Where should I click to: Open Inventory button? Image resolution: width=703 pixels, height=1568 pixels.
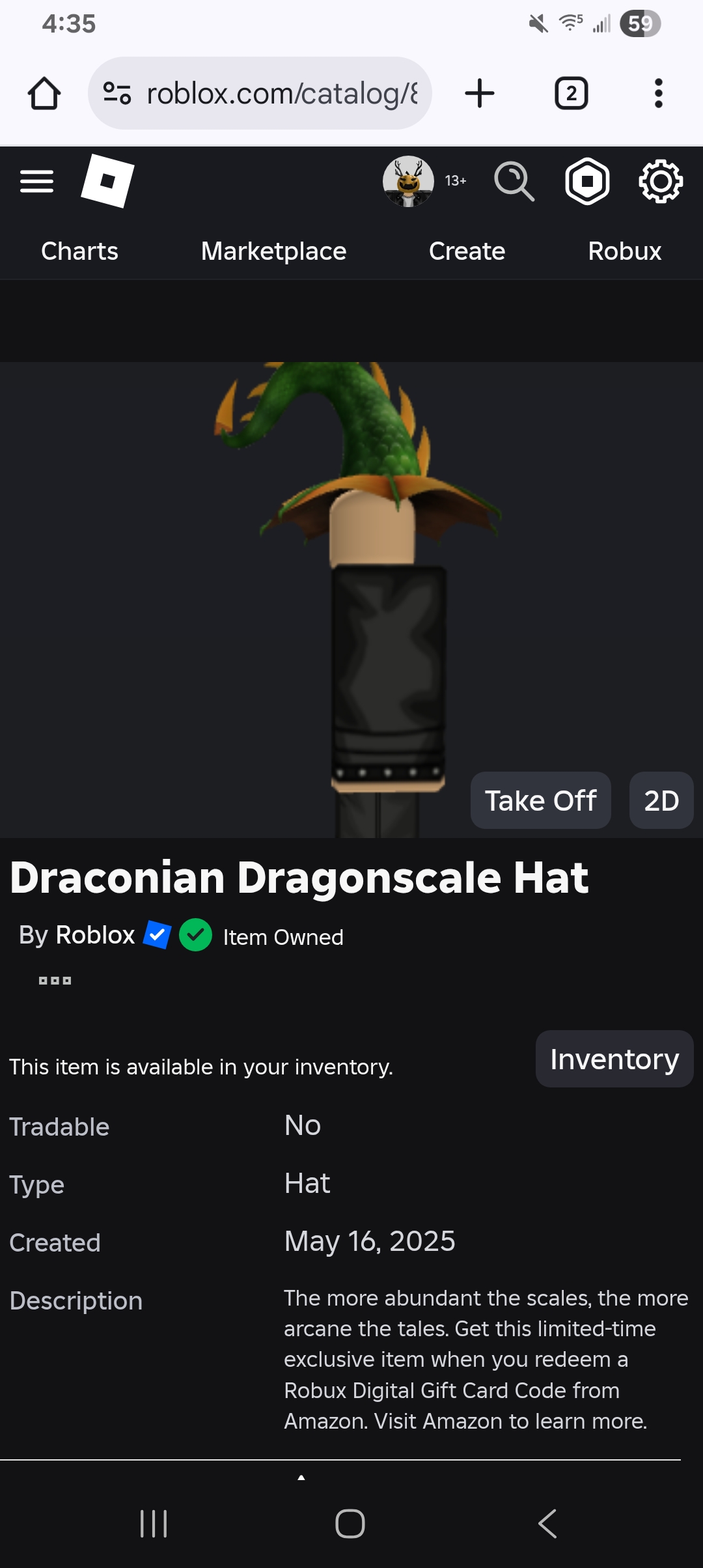pyautogui.click(x=614, y=1059)
